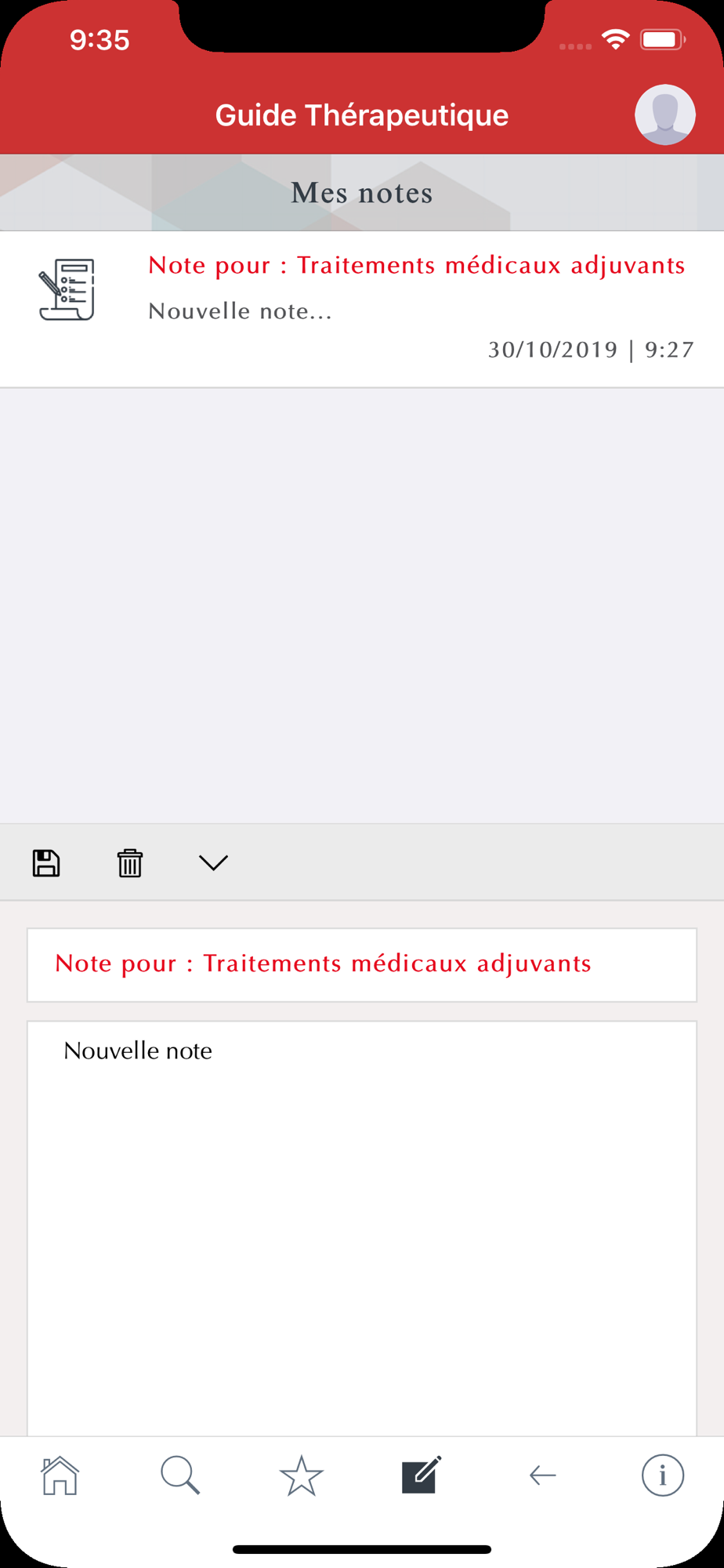Save the note with the floppy disk icon
This screenshot has width=724, height=1568.
46,862
